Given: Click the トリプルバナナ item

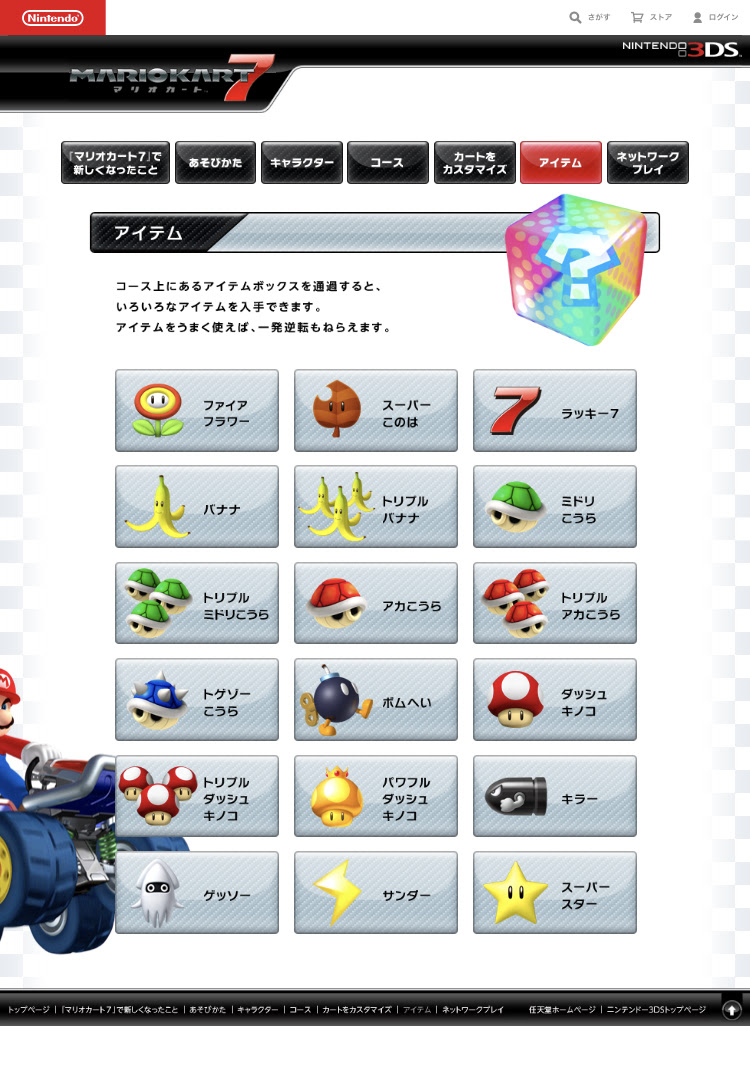Looking at the screenshot, I should [x=375, y=506].
